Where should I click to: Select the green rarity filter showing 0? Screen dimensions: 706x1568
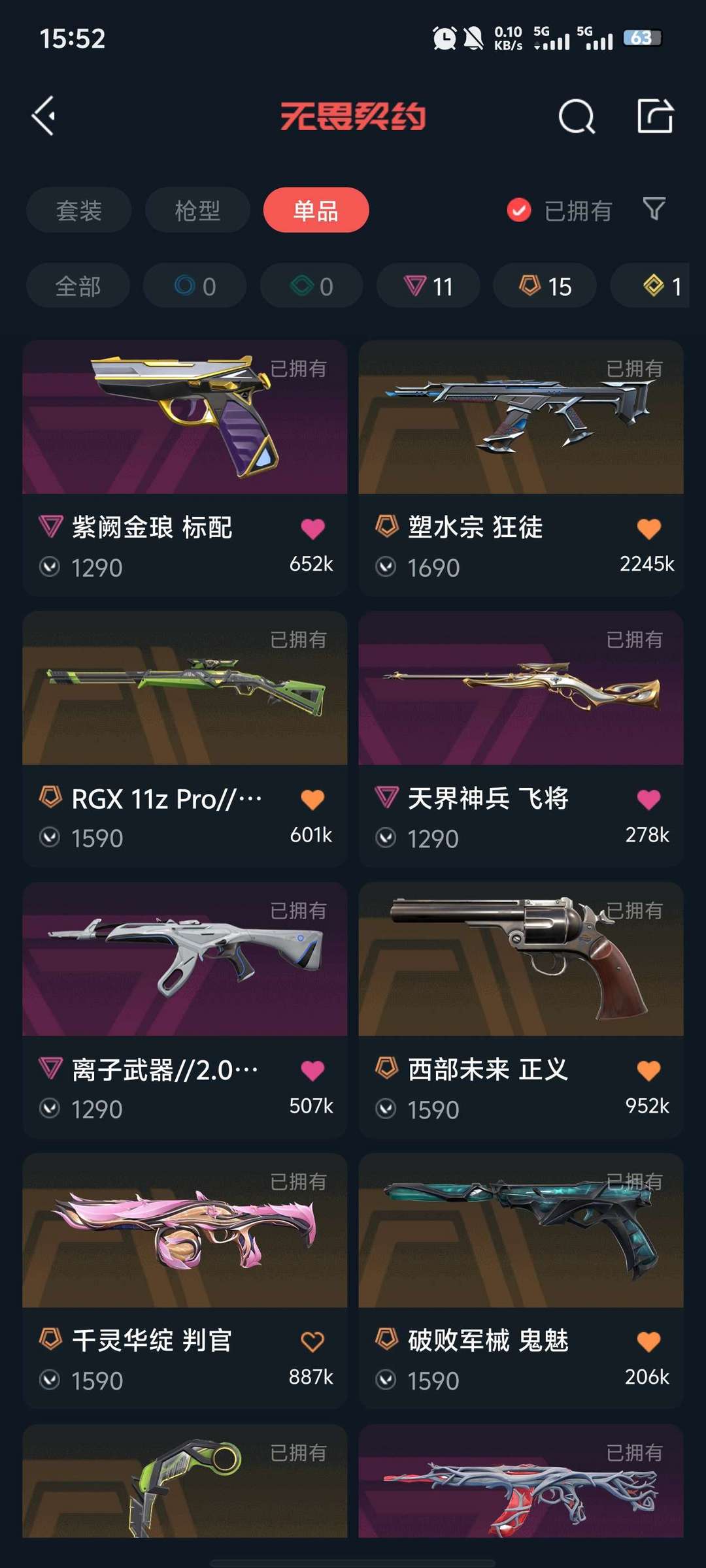click(311, 286)
